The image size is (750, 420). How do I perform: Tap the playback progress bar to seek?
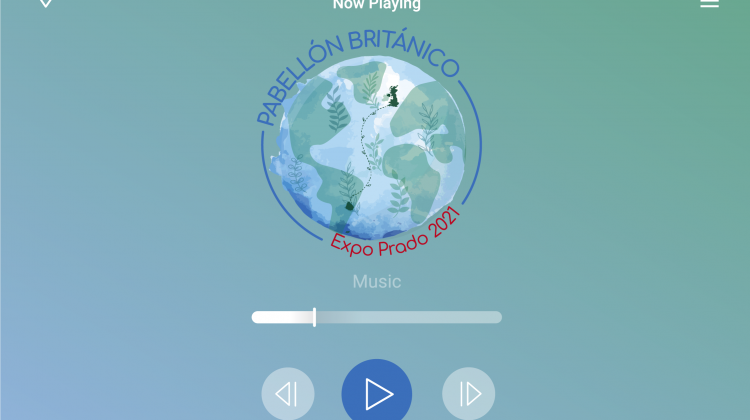[x=376, y=317]
